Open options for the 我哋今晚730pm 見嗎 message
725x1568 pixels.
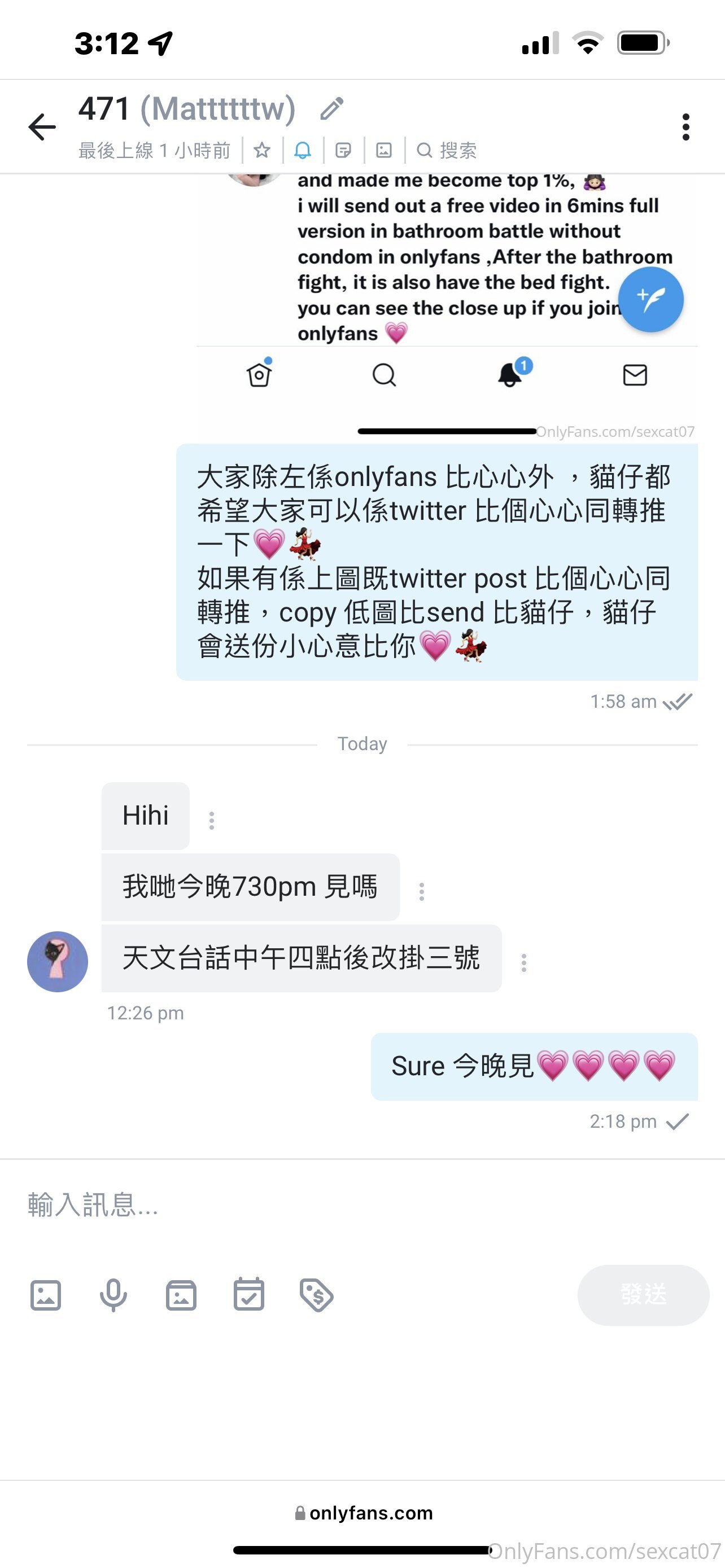coord(421,891)
